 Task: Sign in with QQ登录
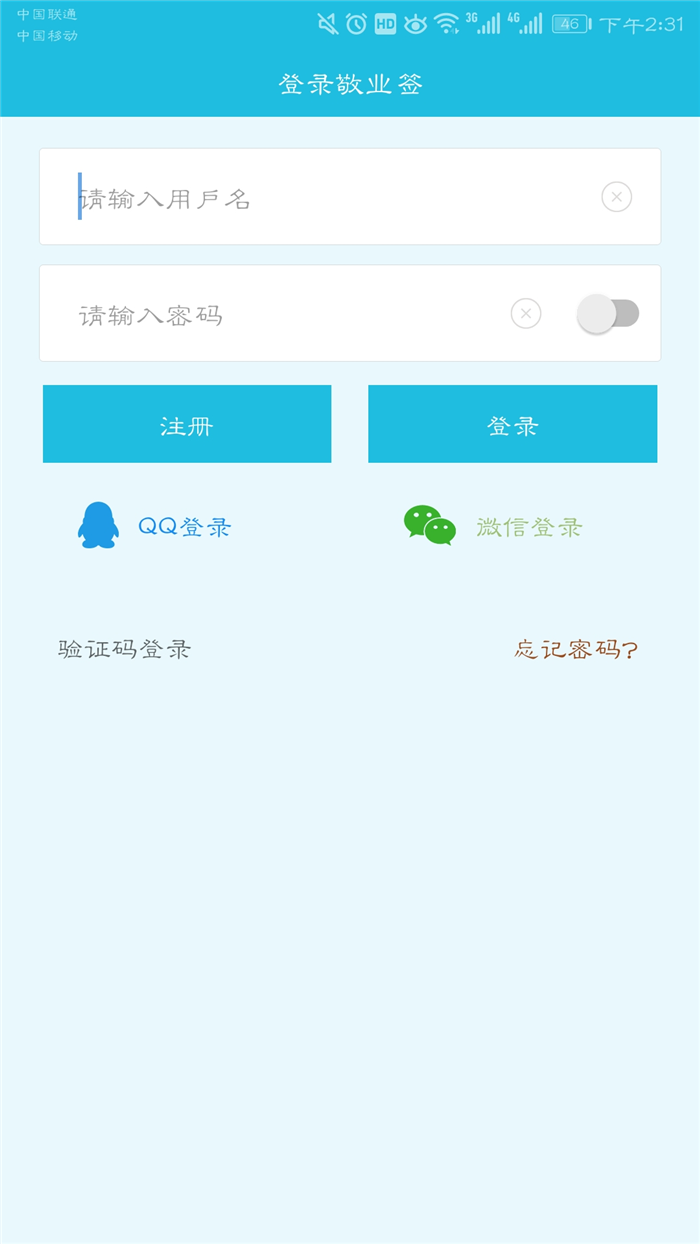pos(156,526)
